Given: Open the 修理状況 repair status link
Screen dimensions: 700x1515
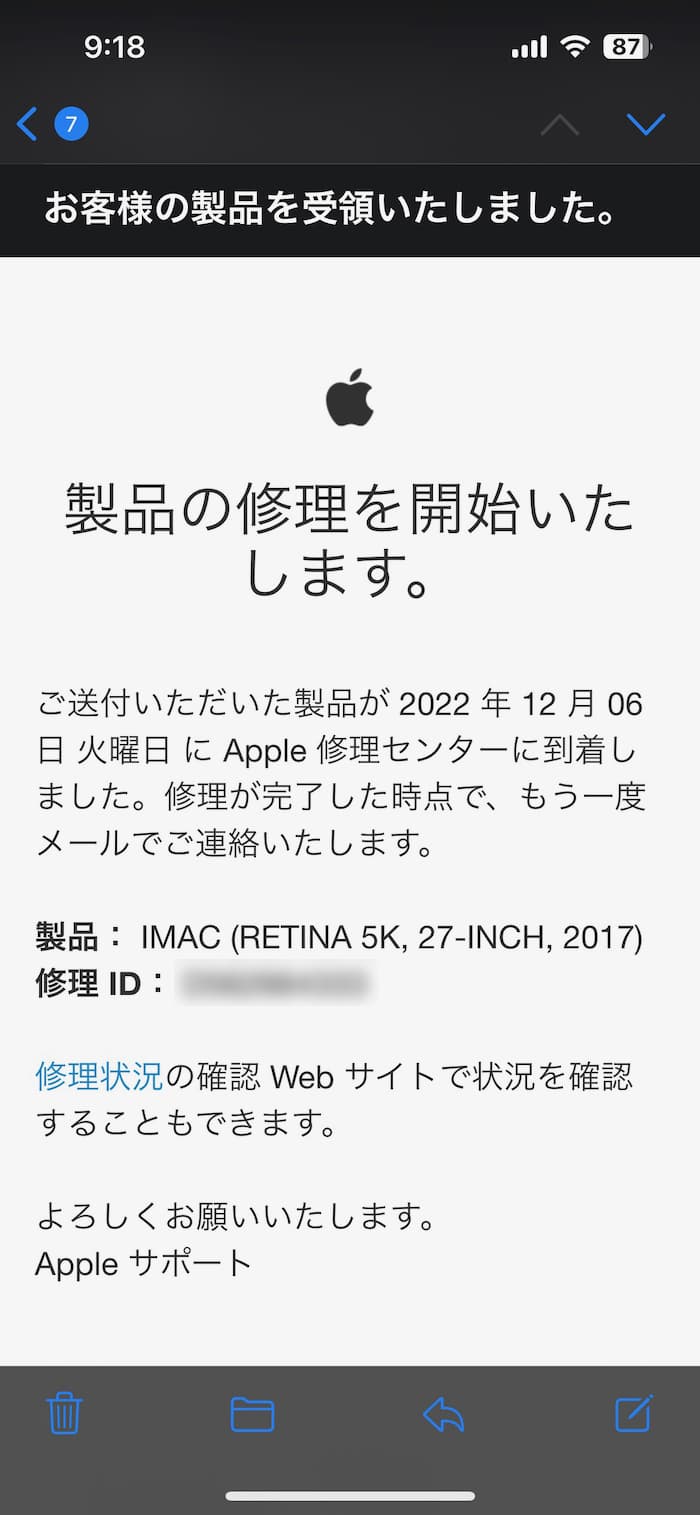Looking at the screenshot, I should (99, 1076).
